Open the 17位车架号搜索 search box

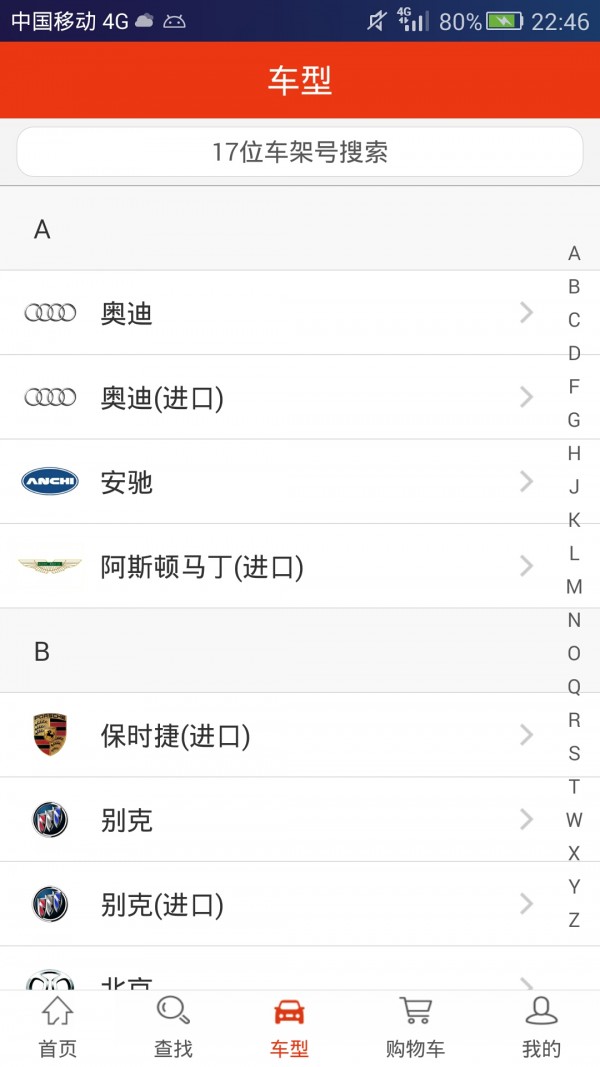pyautogui.click(x=300, y=152)
